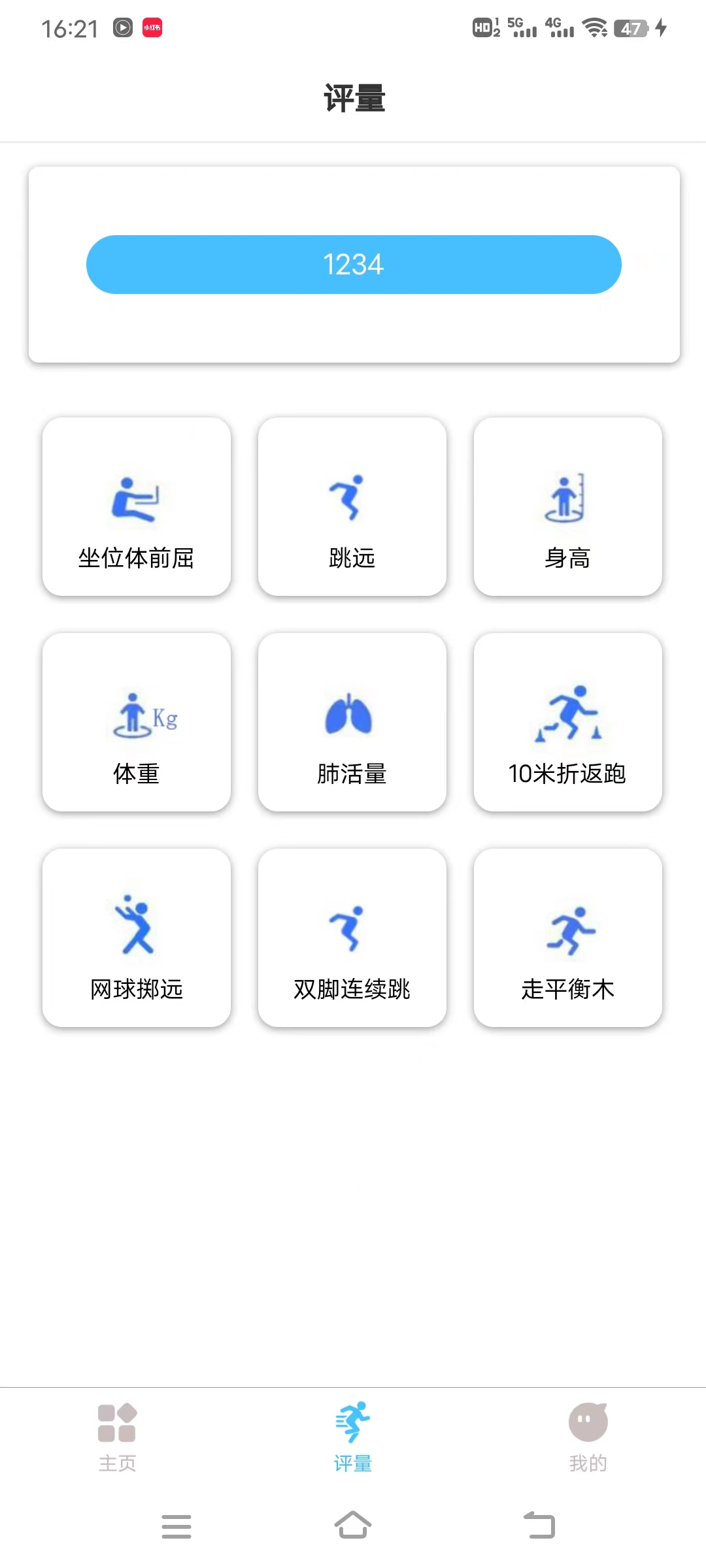Open the 身高 measurement card
The height and width of the screenshot is (1568, 706).
click(568, 506)
